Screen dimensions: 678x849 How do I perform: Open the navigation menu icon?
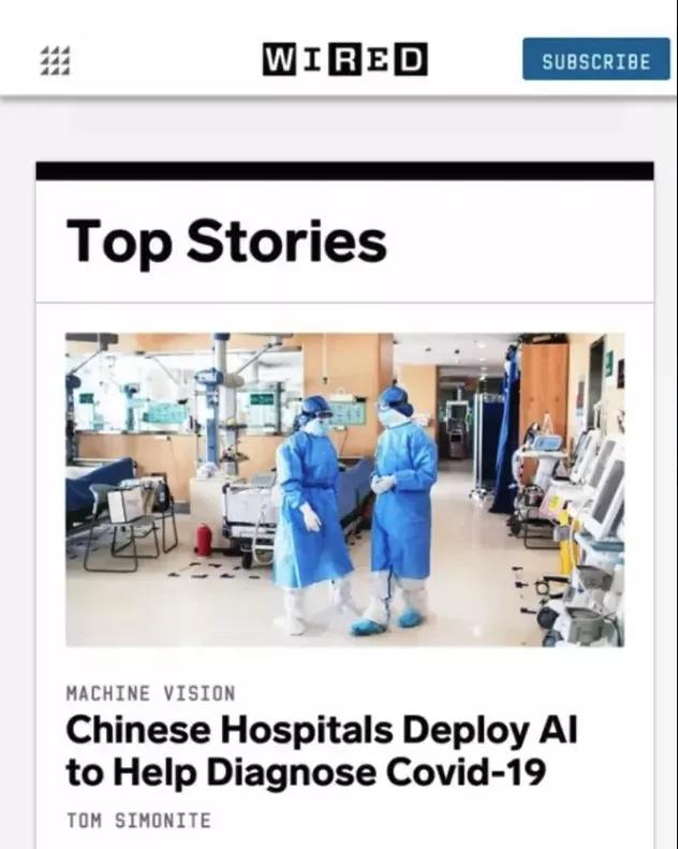coord(55,60)
